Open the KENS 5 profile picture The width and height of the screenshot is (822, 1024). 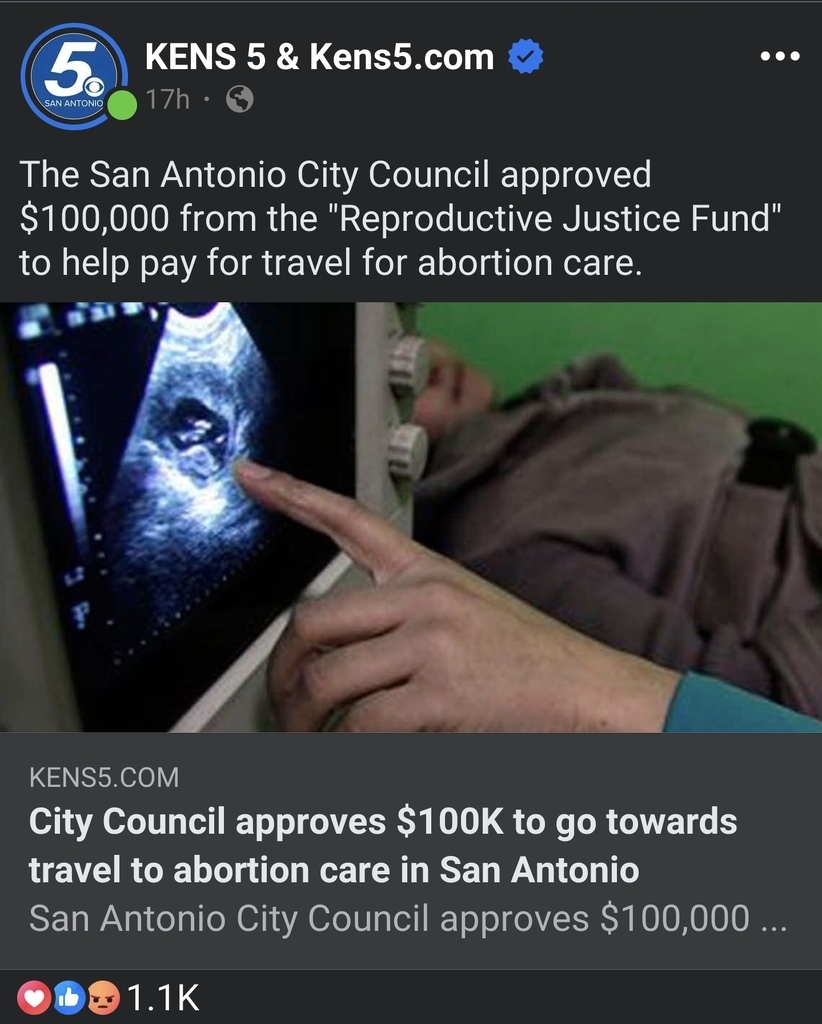[x=75, y=75]
